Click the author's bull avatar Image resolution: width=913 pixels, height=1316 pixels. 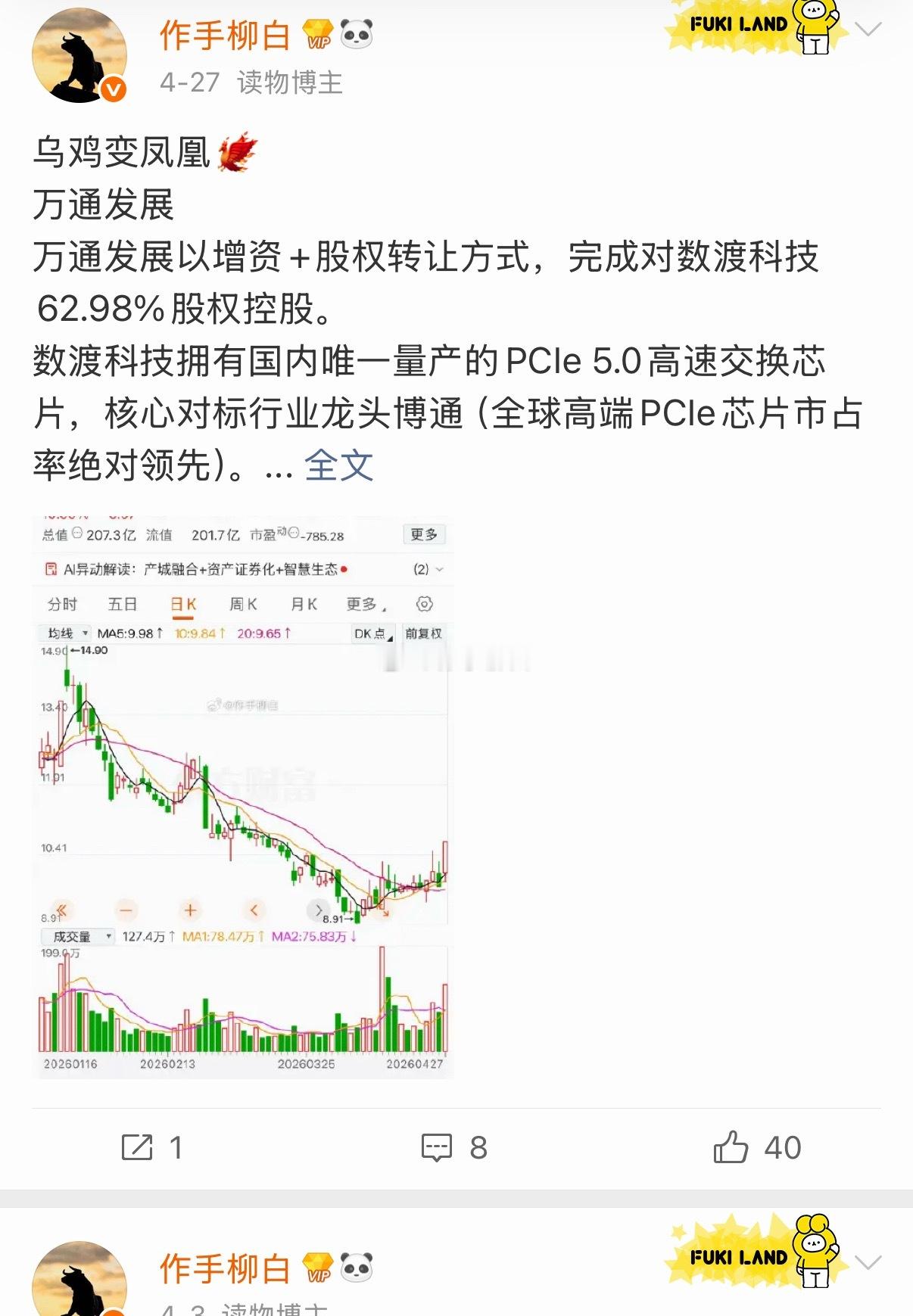coord(79,55)
